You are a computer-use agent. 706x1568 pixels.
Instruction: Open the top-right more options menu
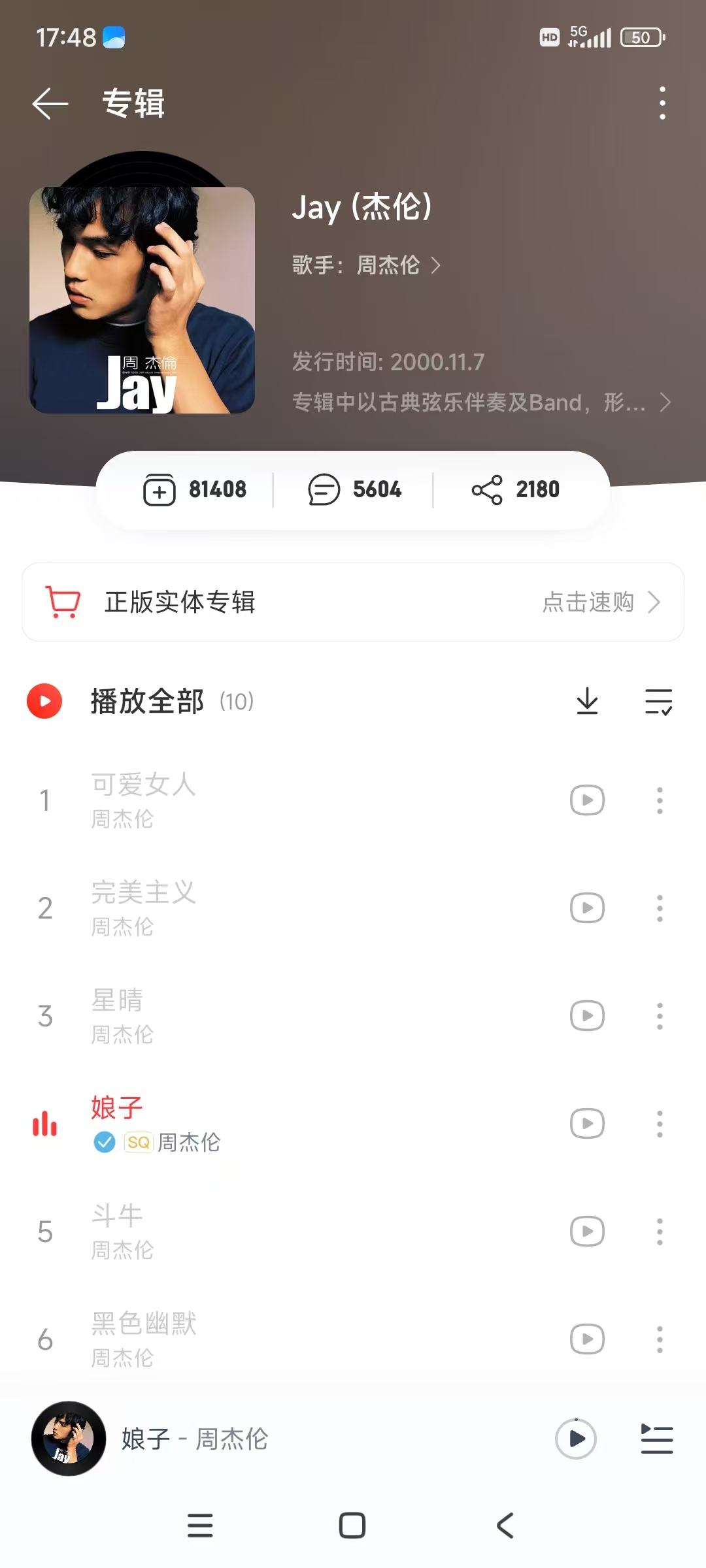[x=662, y=103]
